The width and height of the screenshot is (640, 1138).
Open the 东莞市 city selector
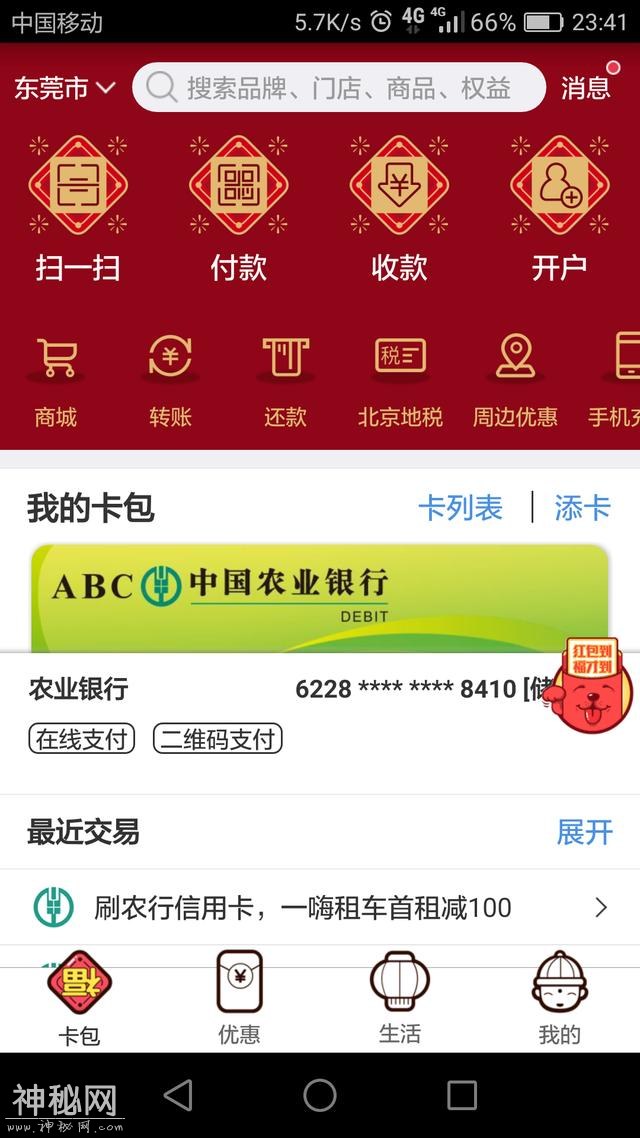click(x=64, y=88)
